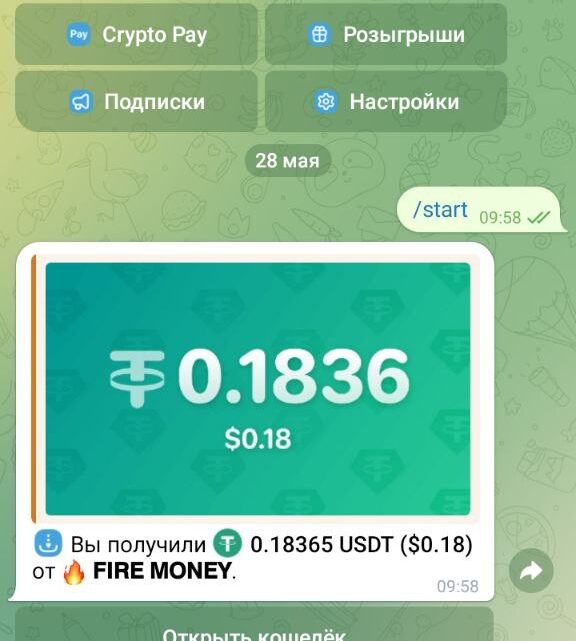Image resolution: width=576 pixels, height=641 pixels.
Task: Forward the FIRE MONEY message with the share arrow
Action: click(x=531, y=571)
